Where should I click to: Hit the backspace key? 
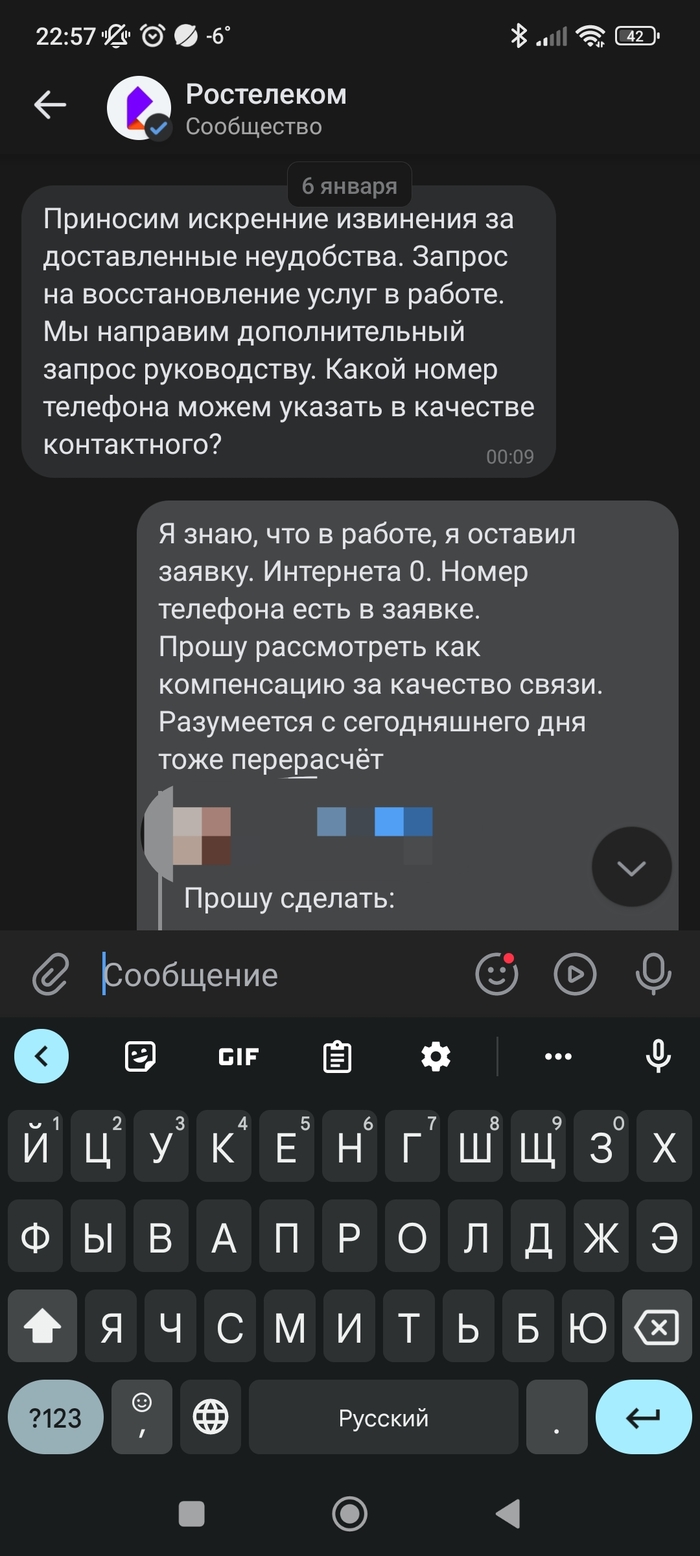pyautogui.click(x=656, y=1328)
